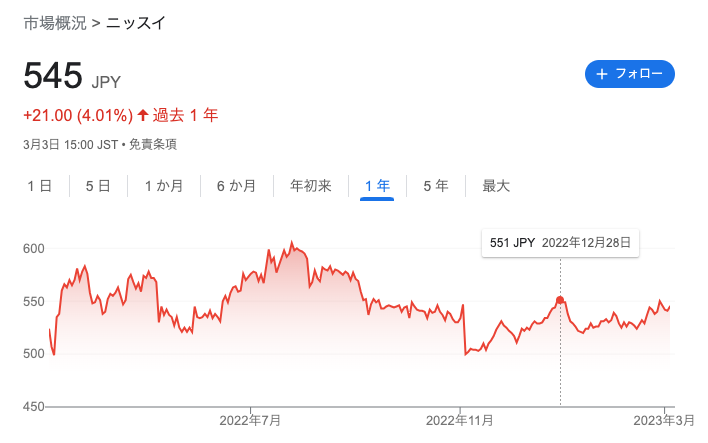
Task: Switch chart to 5 年 range
Action: [x=435, y=186]
